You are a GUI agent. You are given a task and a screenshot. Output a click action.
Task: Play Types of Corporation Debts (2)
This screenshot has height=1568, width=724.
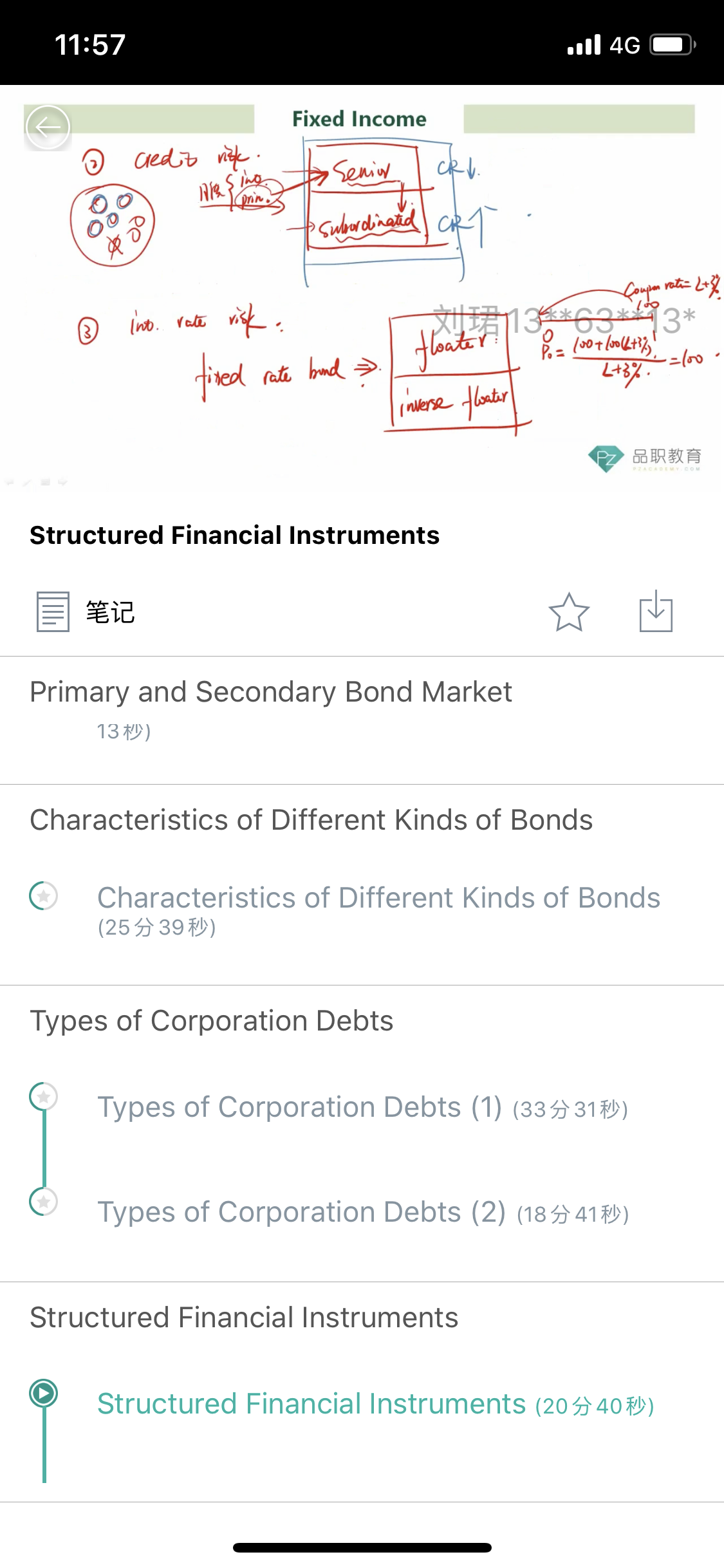click(x=363, y=1213)
